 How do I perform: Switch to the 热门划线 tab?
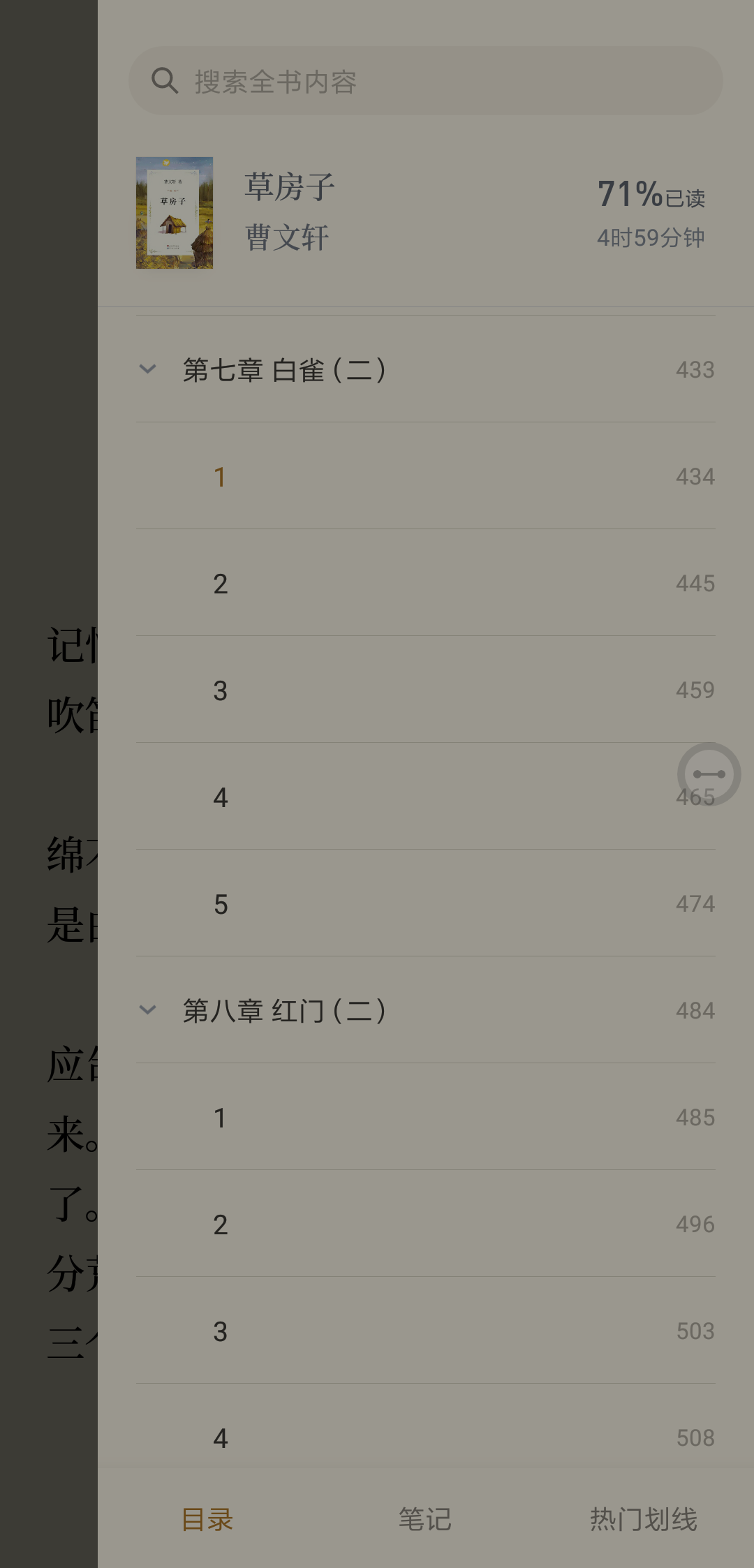pos(643,1519)
